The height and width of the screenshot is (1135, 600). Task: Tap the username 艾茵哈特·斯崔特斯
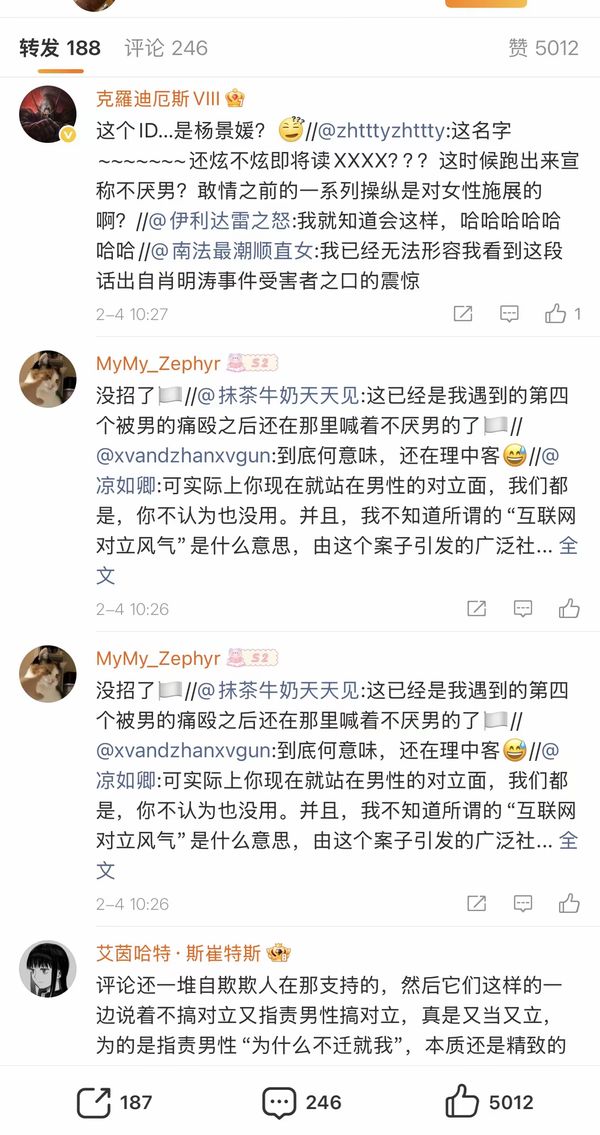(178, 952)
